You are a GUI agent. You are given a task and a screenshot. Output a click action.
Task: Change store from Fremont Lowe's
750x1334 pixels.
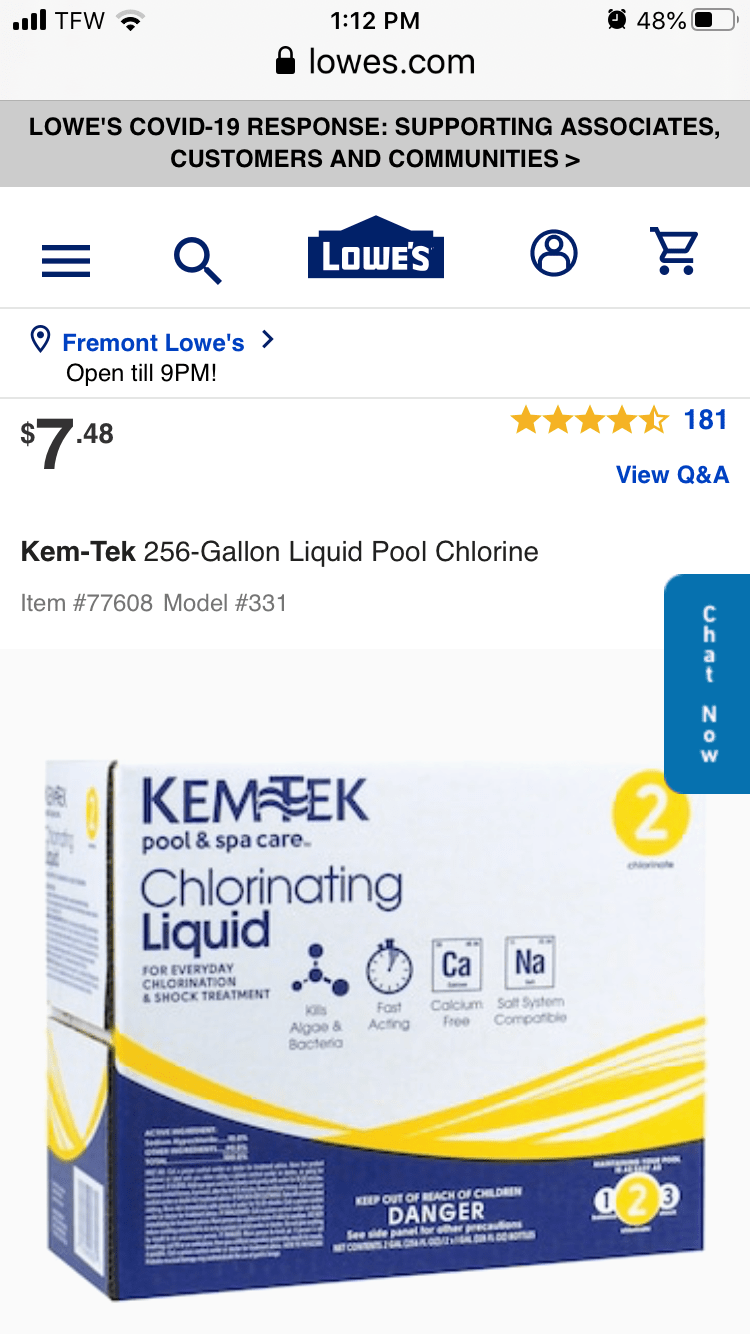tap(153, 343)
